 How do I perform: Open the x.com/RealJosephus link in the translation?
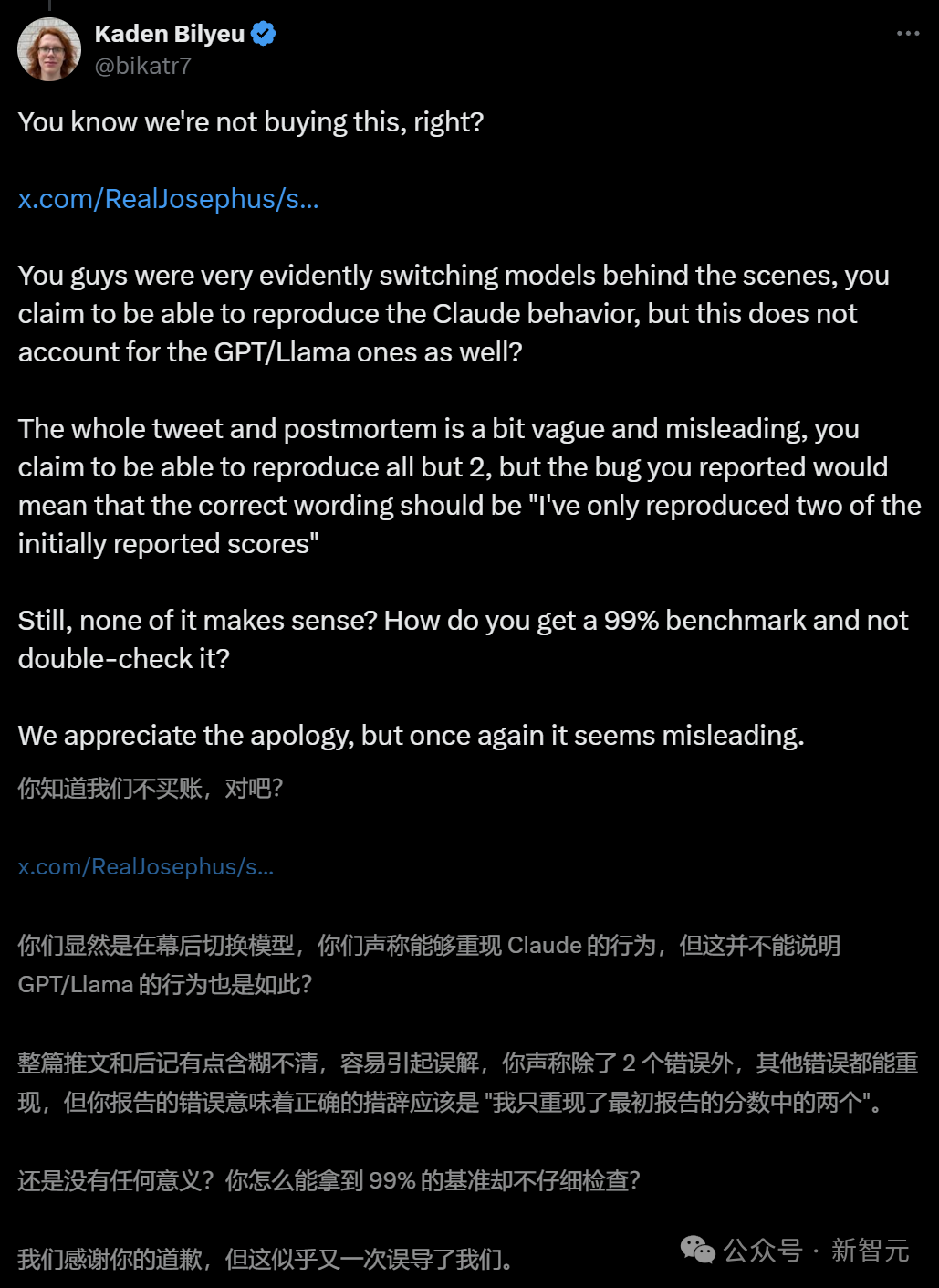[146, 867]
